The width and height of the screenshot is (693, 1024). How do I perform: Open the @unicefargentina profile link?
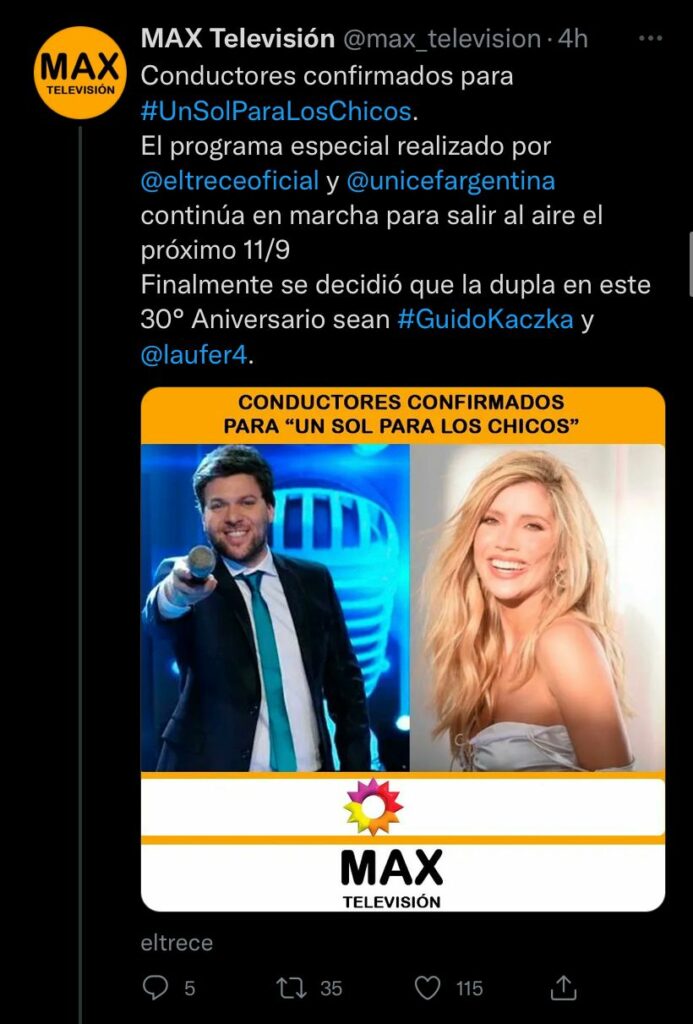450,181
